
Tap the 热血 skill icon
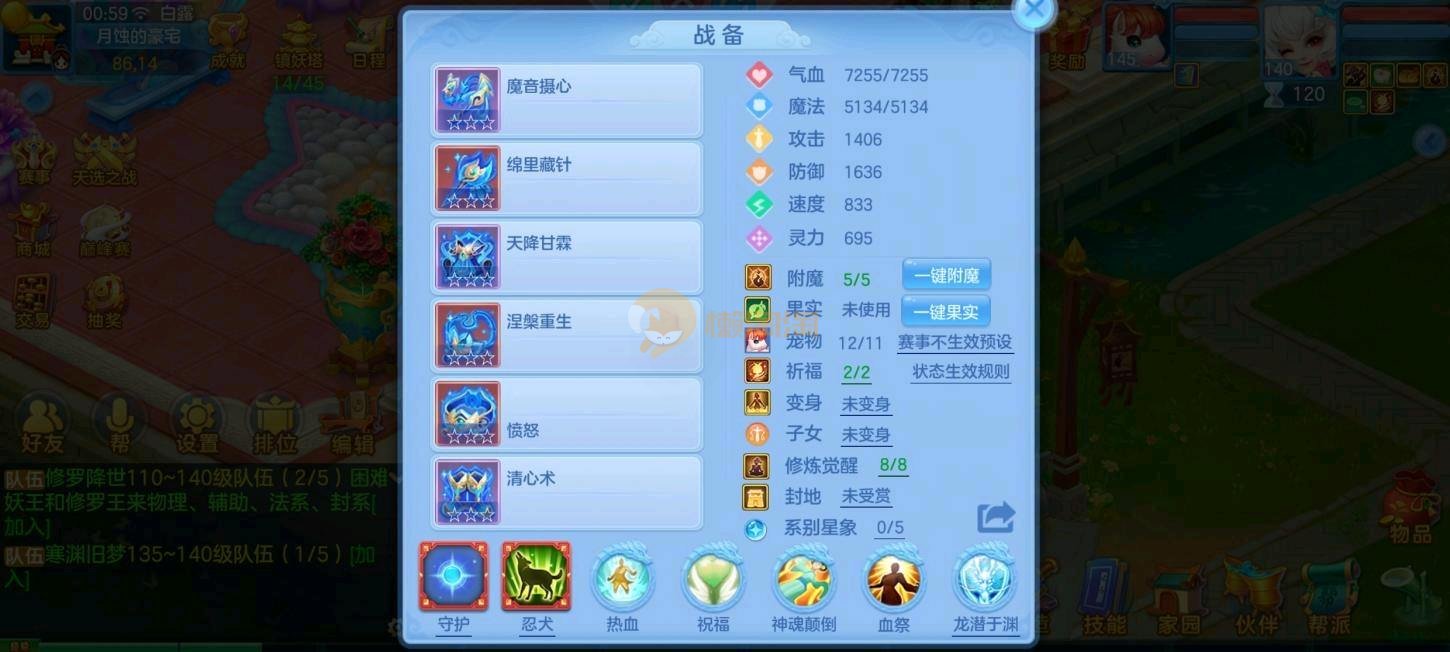pyautogui.click(x=622, y=580)
